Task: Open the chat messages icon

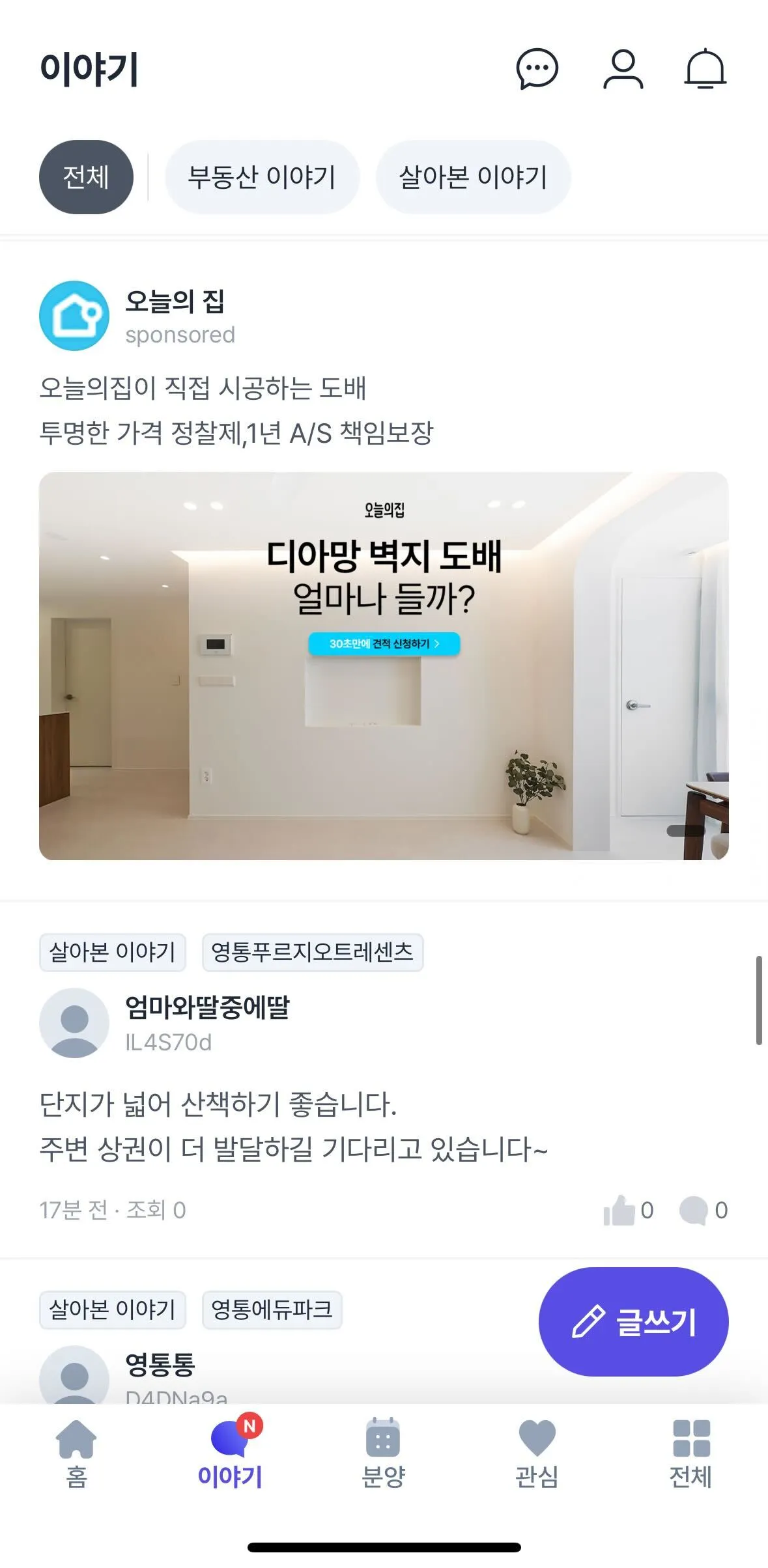Action: point(537,68)
